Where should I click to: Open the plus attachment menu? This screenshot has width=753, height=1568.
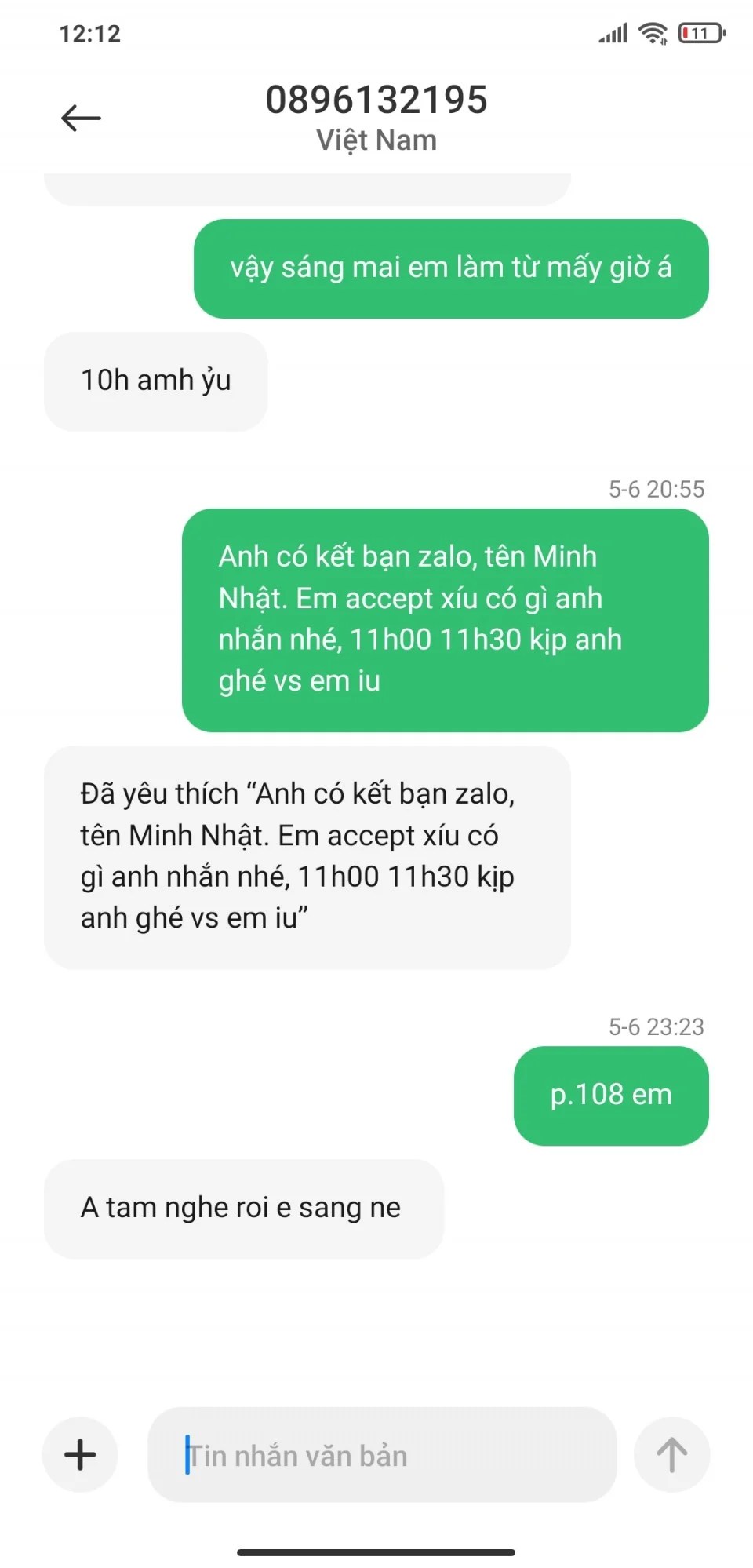point(80,1454)
